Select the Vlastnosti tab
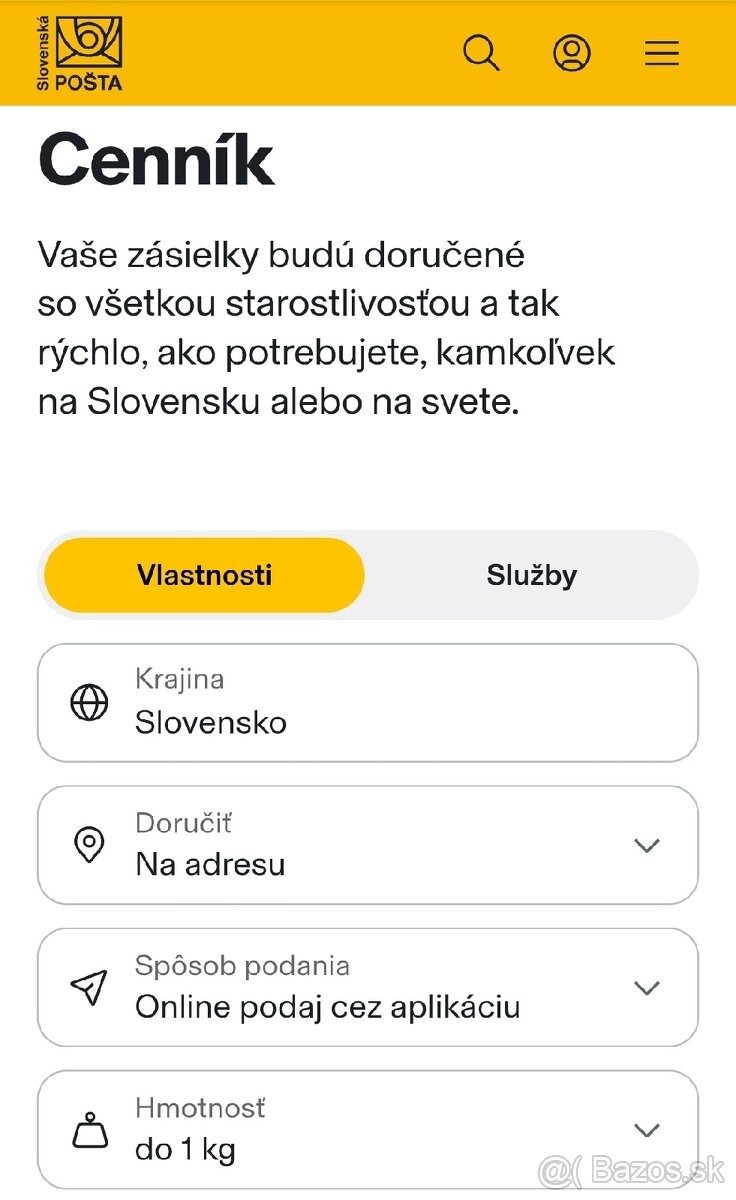Viewport: 736px width, 1200px height. 204,575
